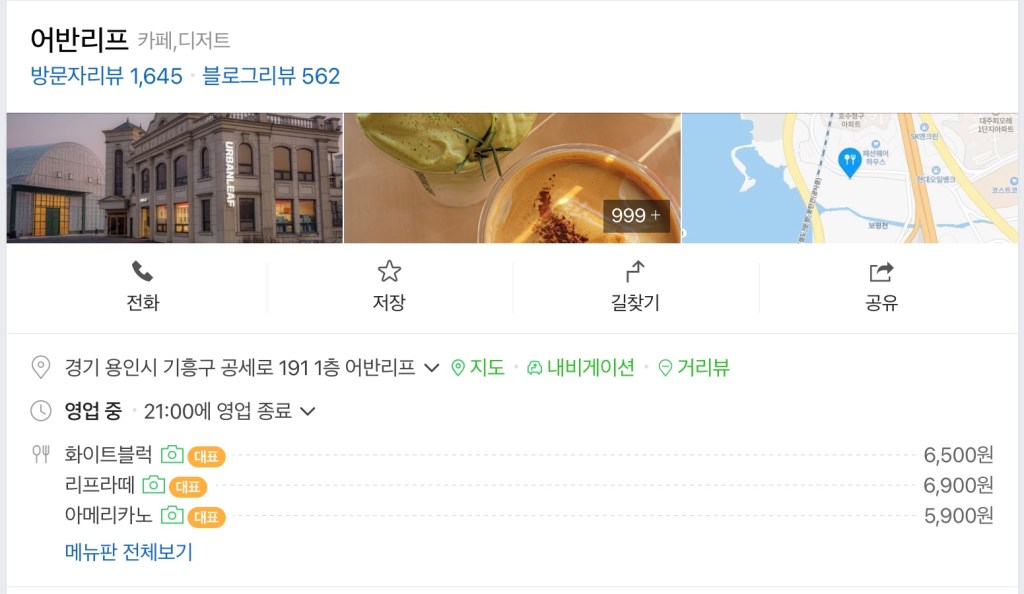
Task: Open 방문자리뷰 1,645 reviews
Action: pos(106,76)
